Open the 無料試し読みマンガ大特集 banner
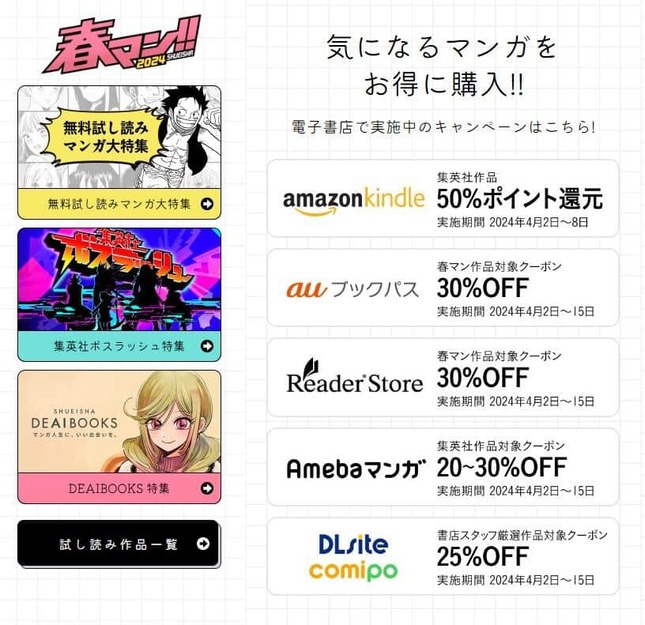The width and height of the screenshot is (645, 625). click(x=119, y=152)
